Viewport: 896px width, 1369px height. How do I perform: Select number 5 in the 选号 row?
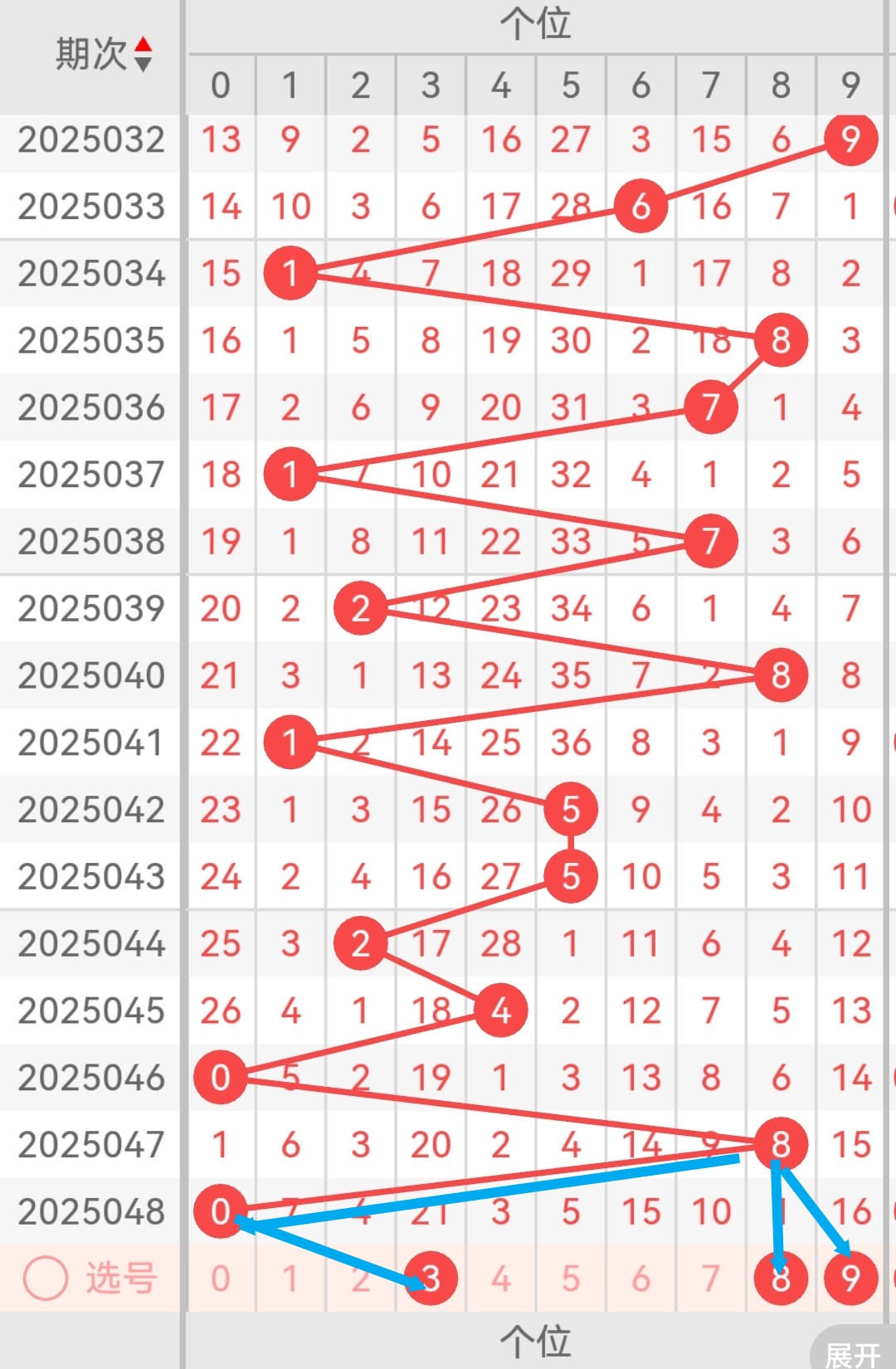point(570,1278)
